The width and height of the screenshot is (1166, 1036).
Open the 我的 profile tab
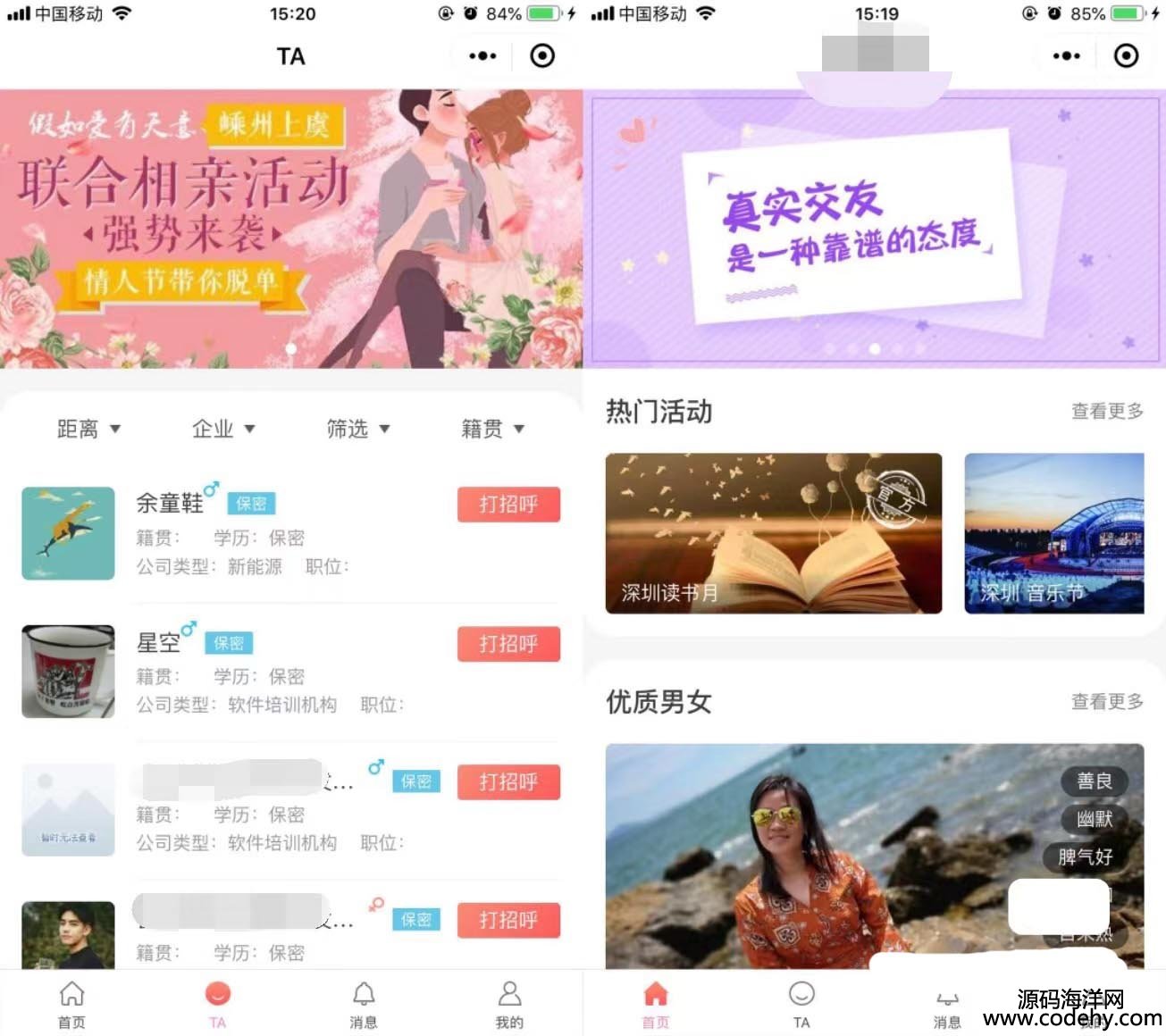[509, 1005]
